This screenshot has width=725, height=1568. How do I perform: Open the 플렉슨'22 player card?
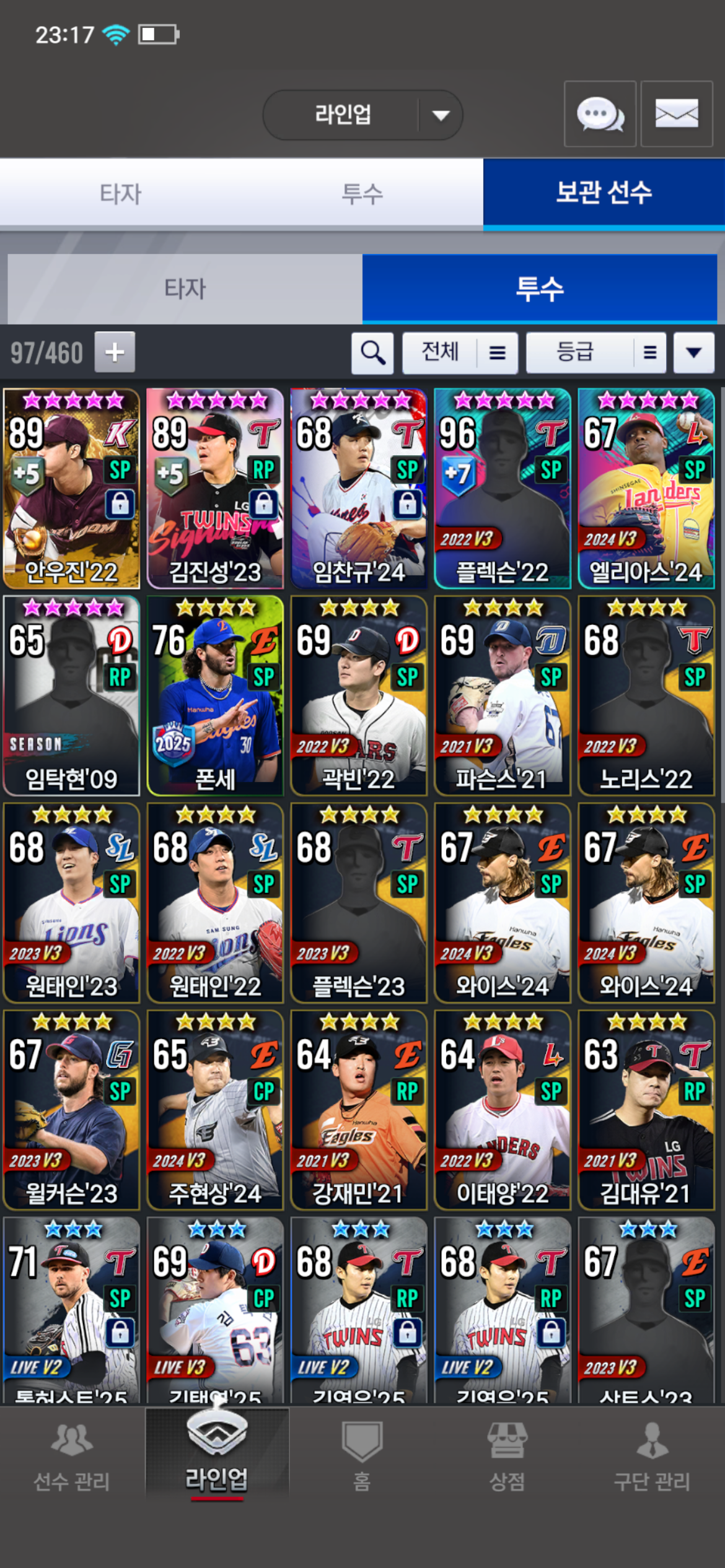click(502, 489)
